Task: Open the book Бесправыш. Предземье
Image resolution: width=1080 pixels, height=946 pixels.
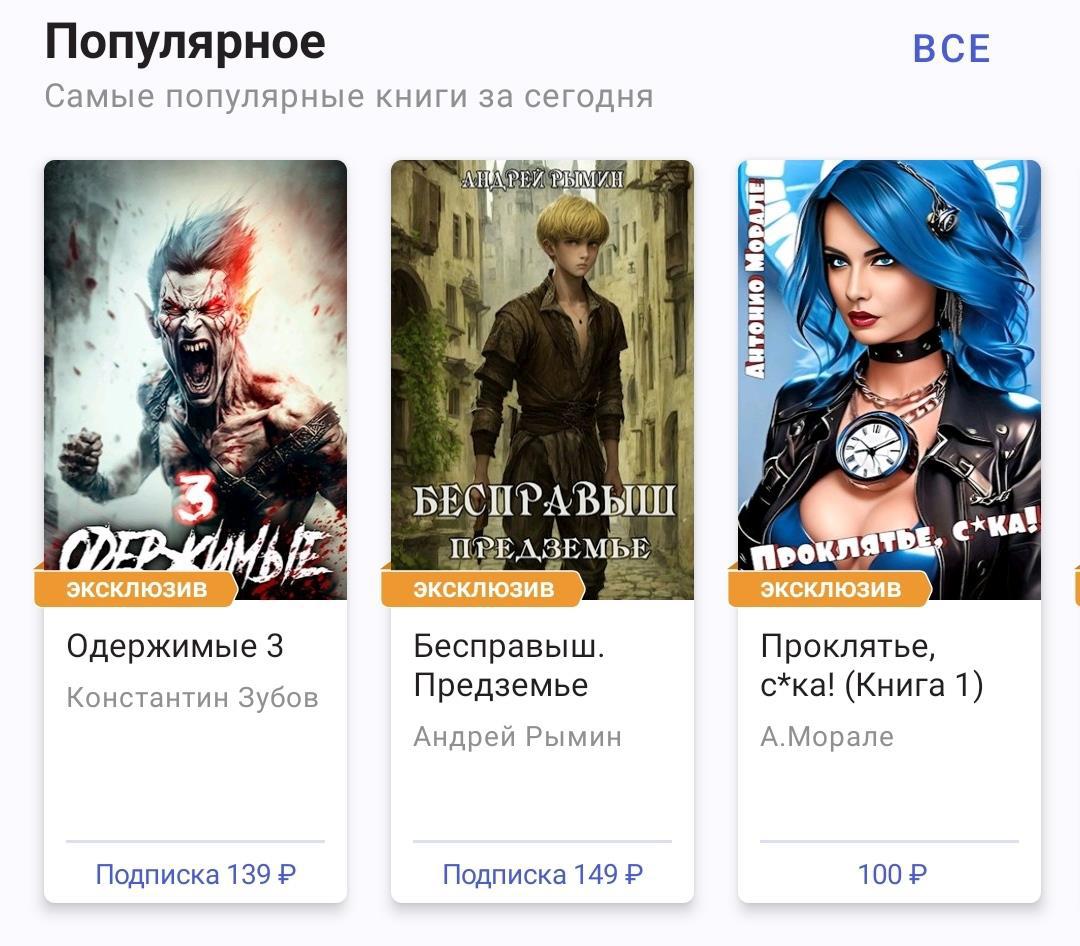Action: pos(542,380)
